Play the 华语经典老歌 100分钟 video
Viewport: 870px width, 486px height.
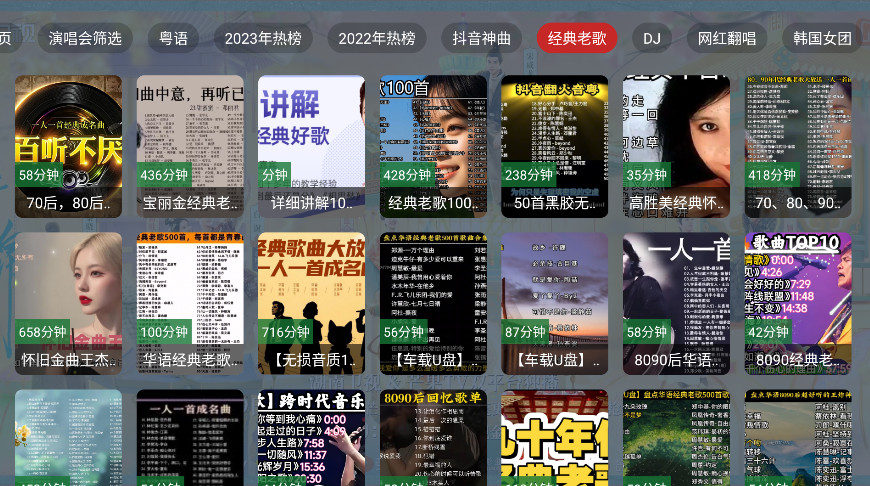point(190,303)
